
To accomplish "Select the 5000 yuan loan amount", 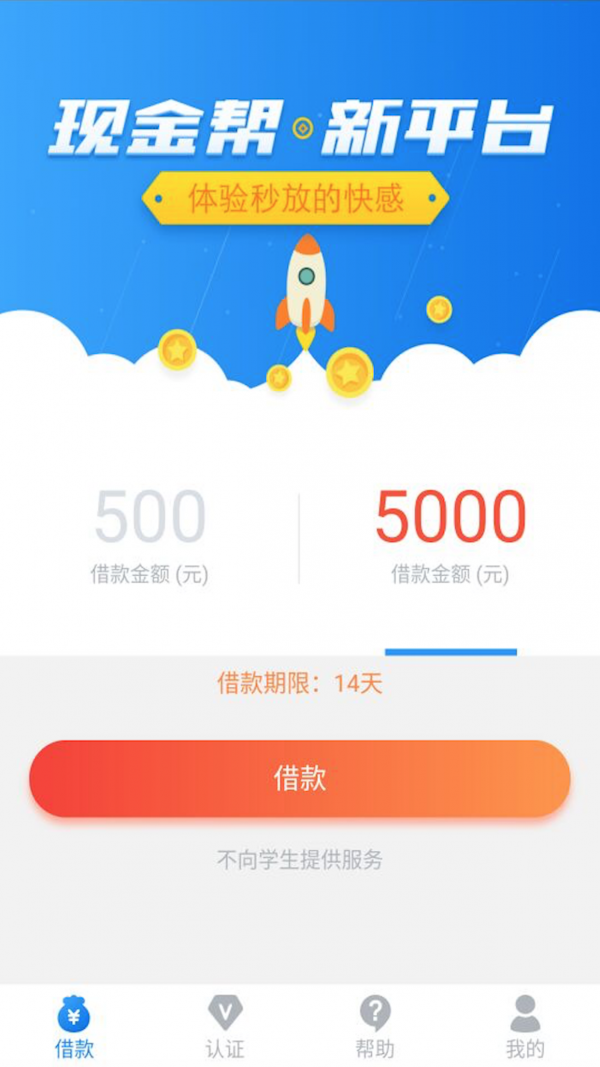I will 450,535.
